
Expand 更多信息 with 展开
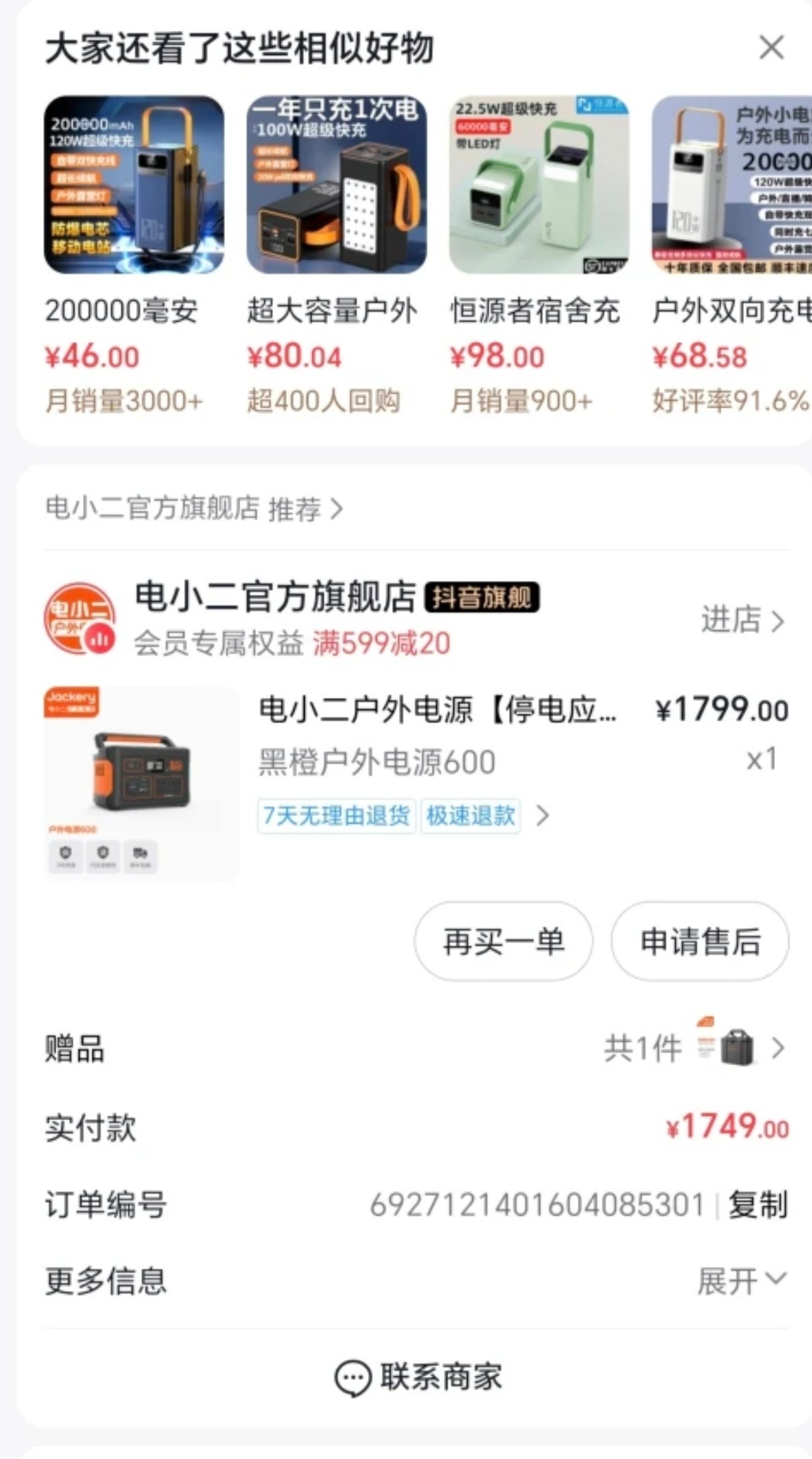coord(741,1281)
